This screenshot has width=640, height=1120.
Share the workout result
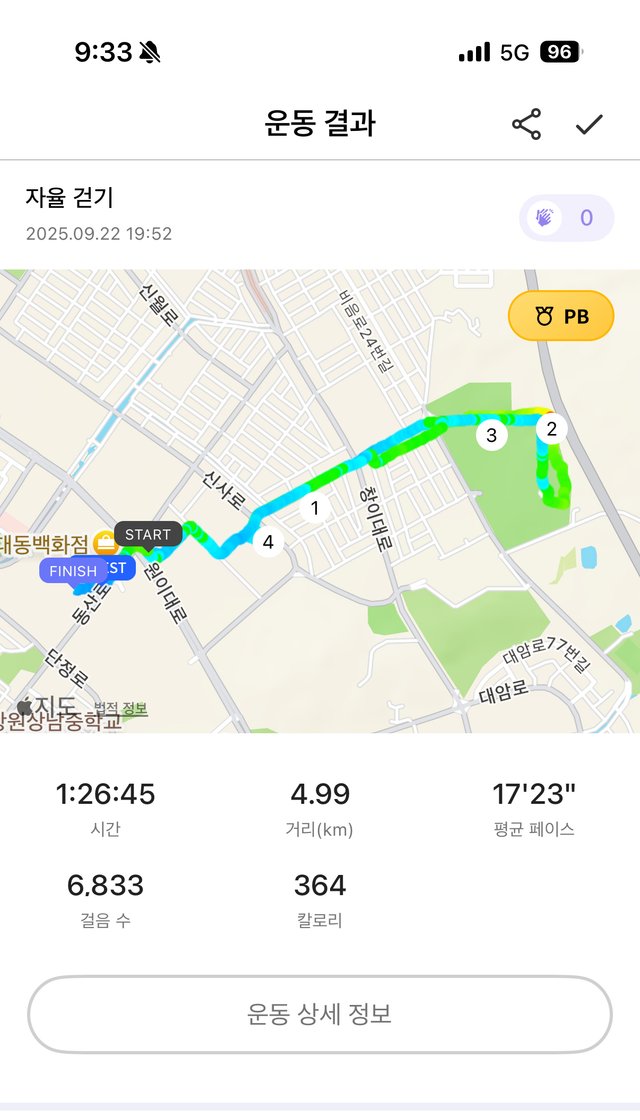pos(526,125)
